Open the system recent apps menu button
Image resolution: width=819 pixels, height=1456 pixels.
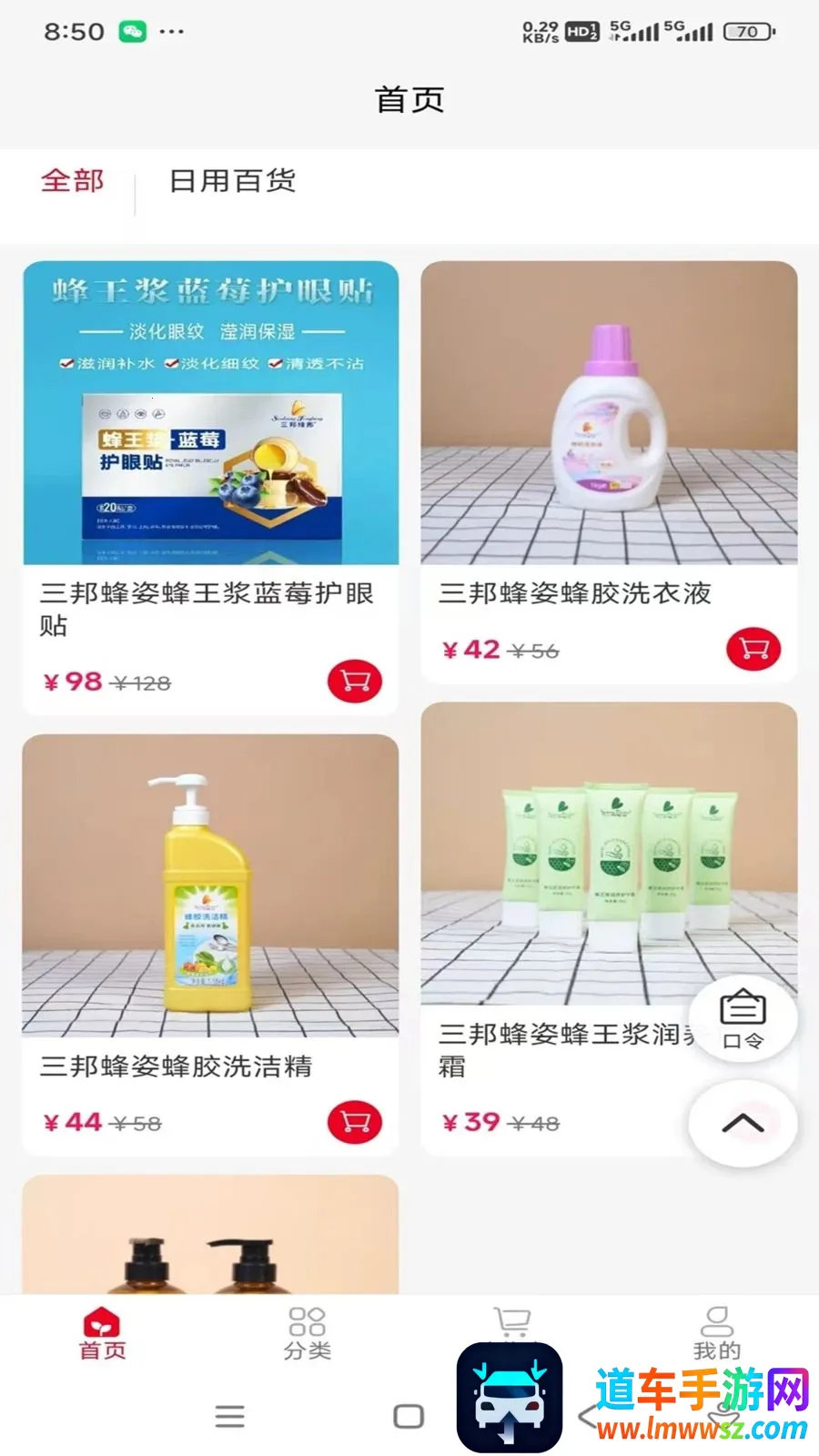click(x=229, y=1416)
